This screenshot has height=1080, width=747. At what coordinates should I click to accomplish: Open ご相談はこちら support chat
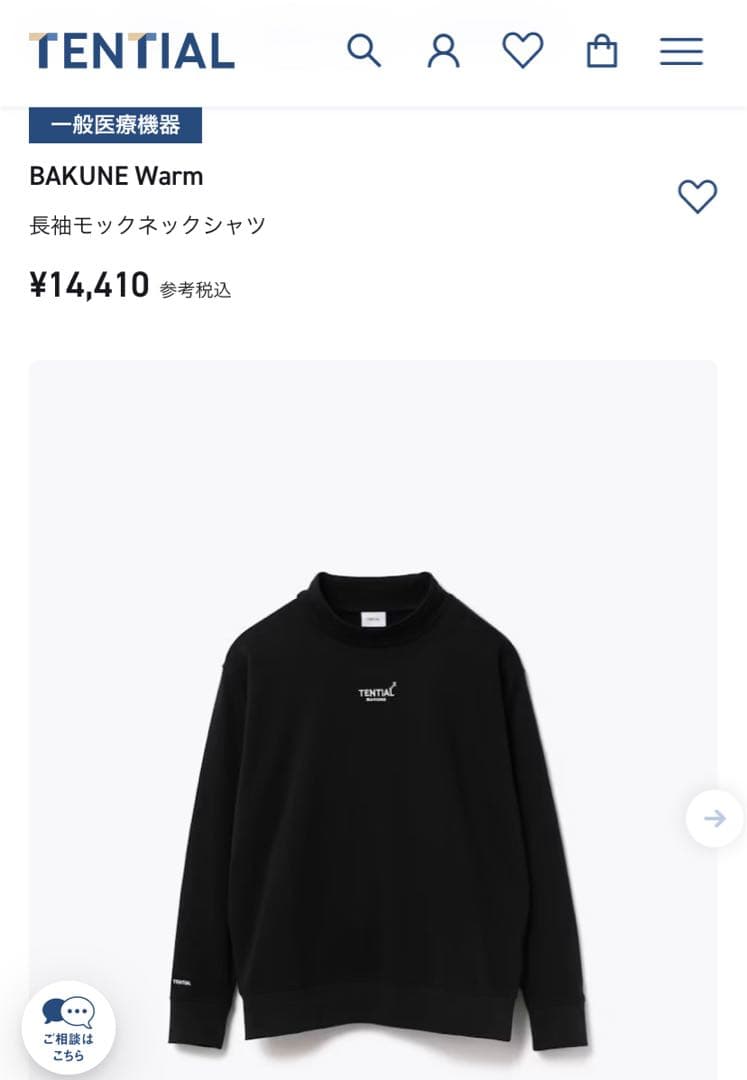(x=68, y=1027)
